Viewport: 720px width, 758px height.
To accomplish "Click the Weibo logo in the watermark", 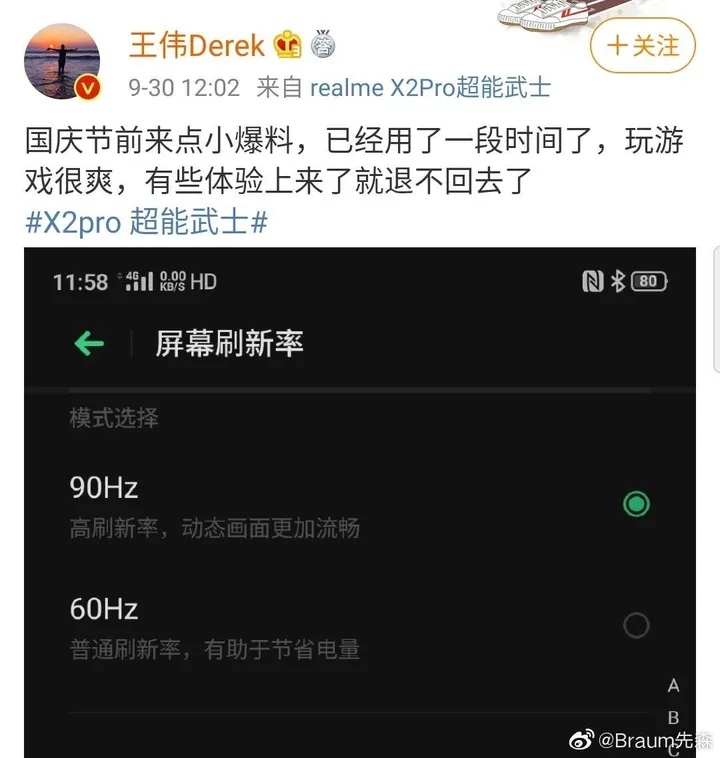I will click(x=583, y=740).
